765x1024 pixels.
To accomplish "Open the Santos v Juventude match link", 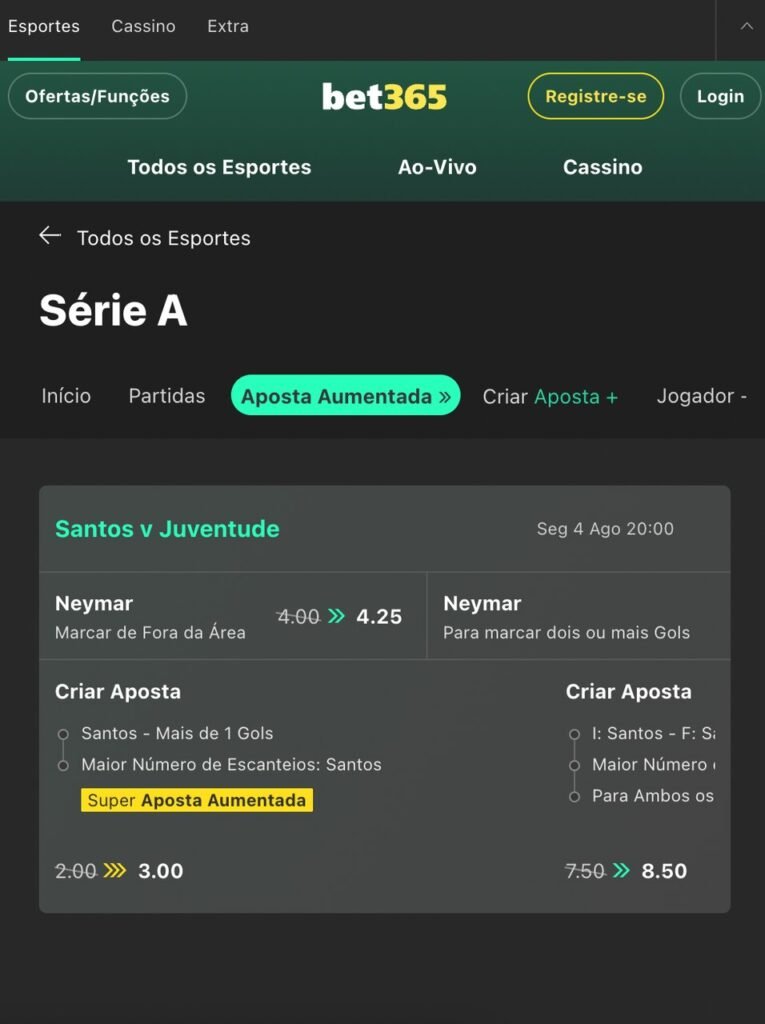I will (166, 530).
